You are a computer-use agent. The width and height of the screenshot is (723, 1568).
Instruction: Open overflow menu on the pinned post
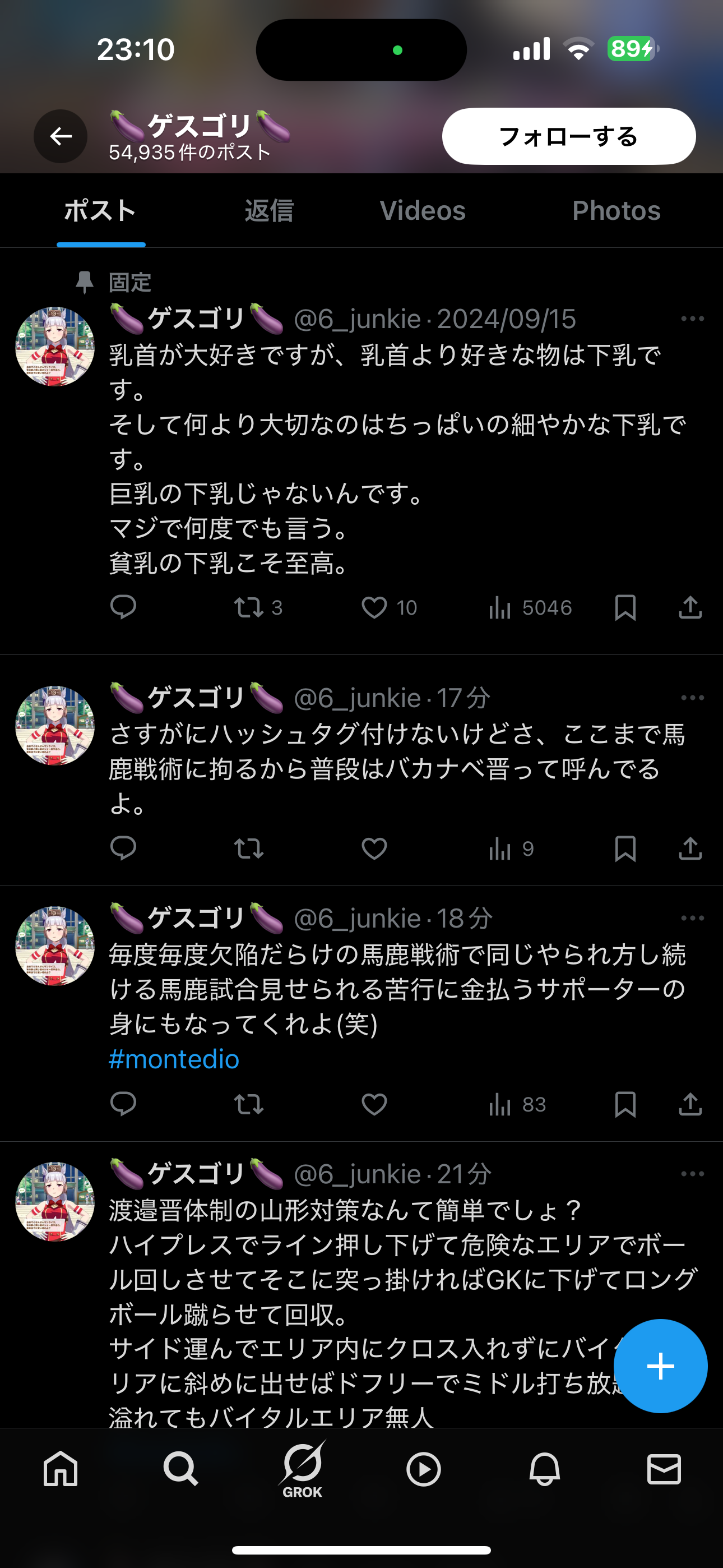(692, 319)
